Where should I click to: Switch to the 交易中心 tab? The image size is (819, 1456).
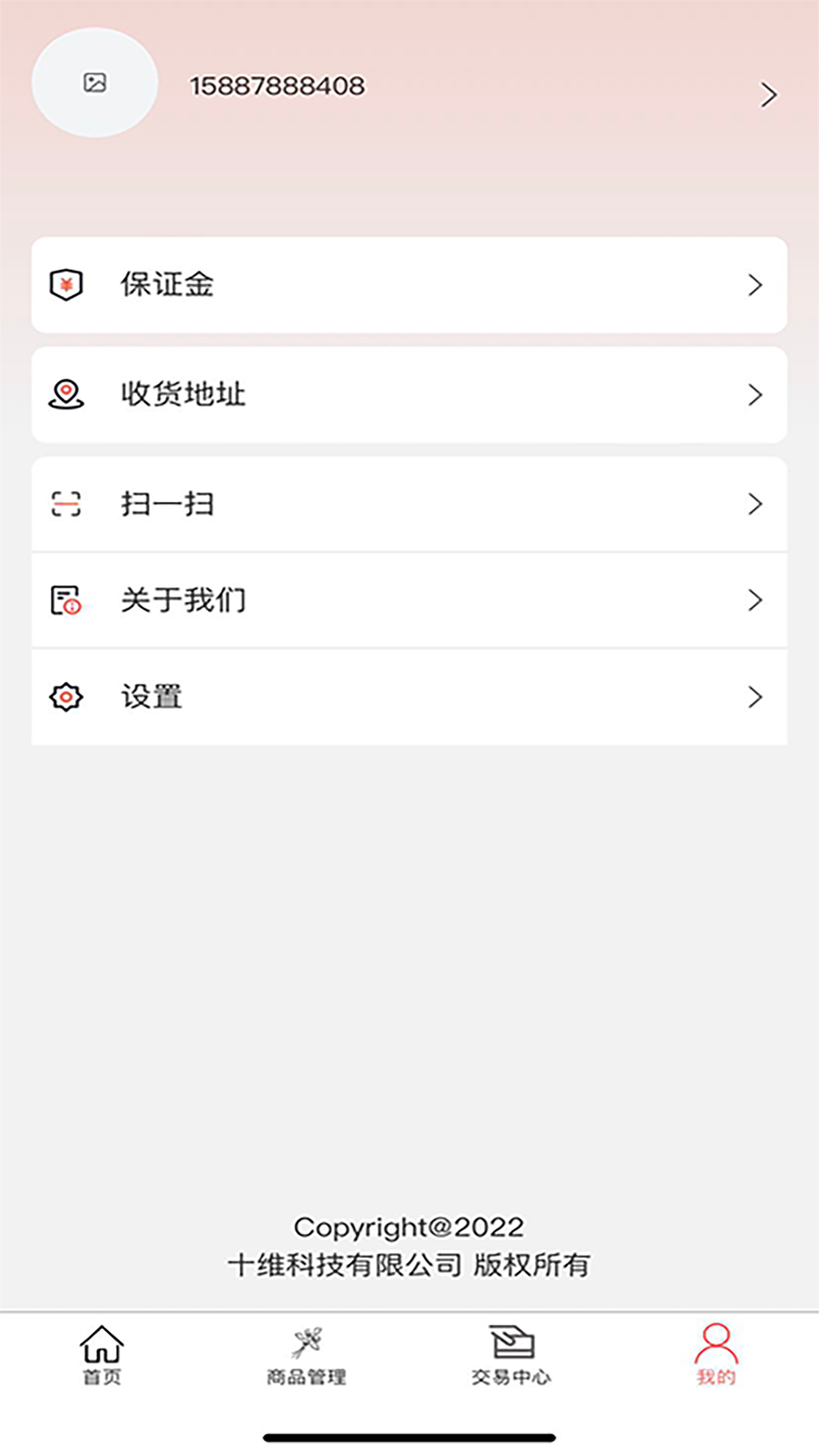[x=511, y=1355]
